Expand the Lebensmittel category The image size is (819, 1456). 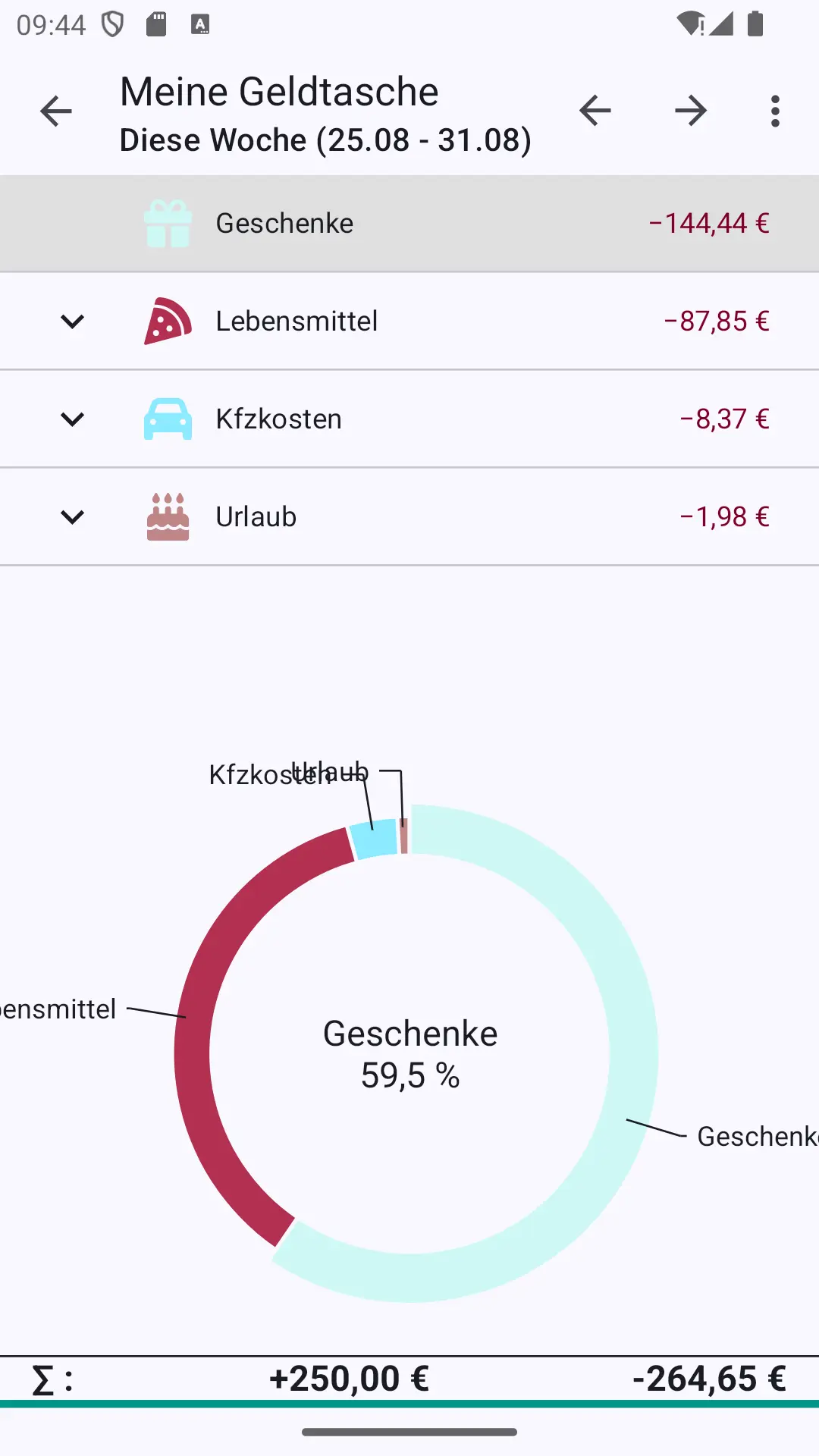[72, 322]
